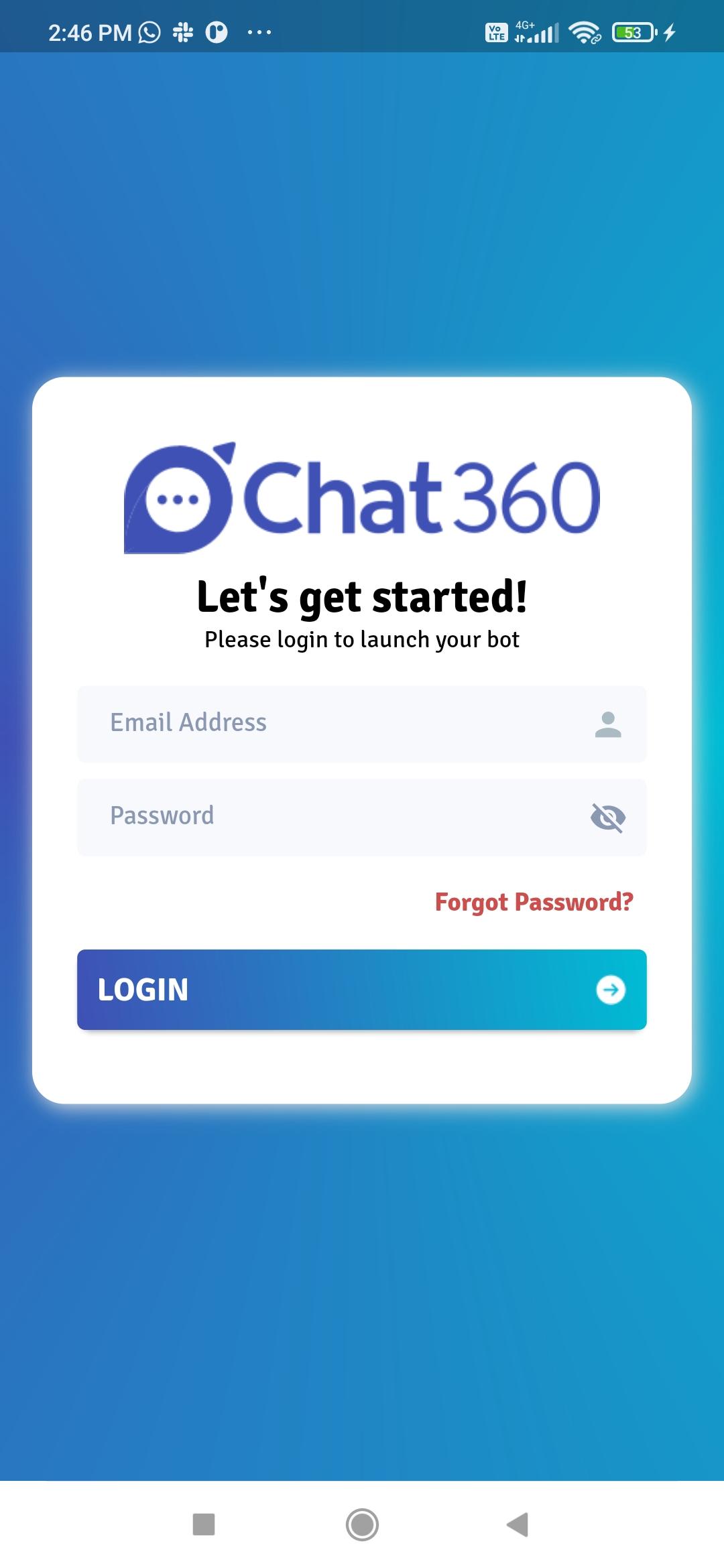724x1568 pixels.
Task: Focus the Password input field
Action: pos(362,817)
